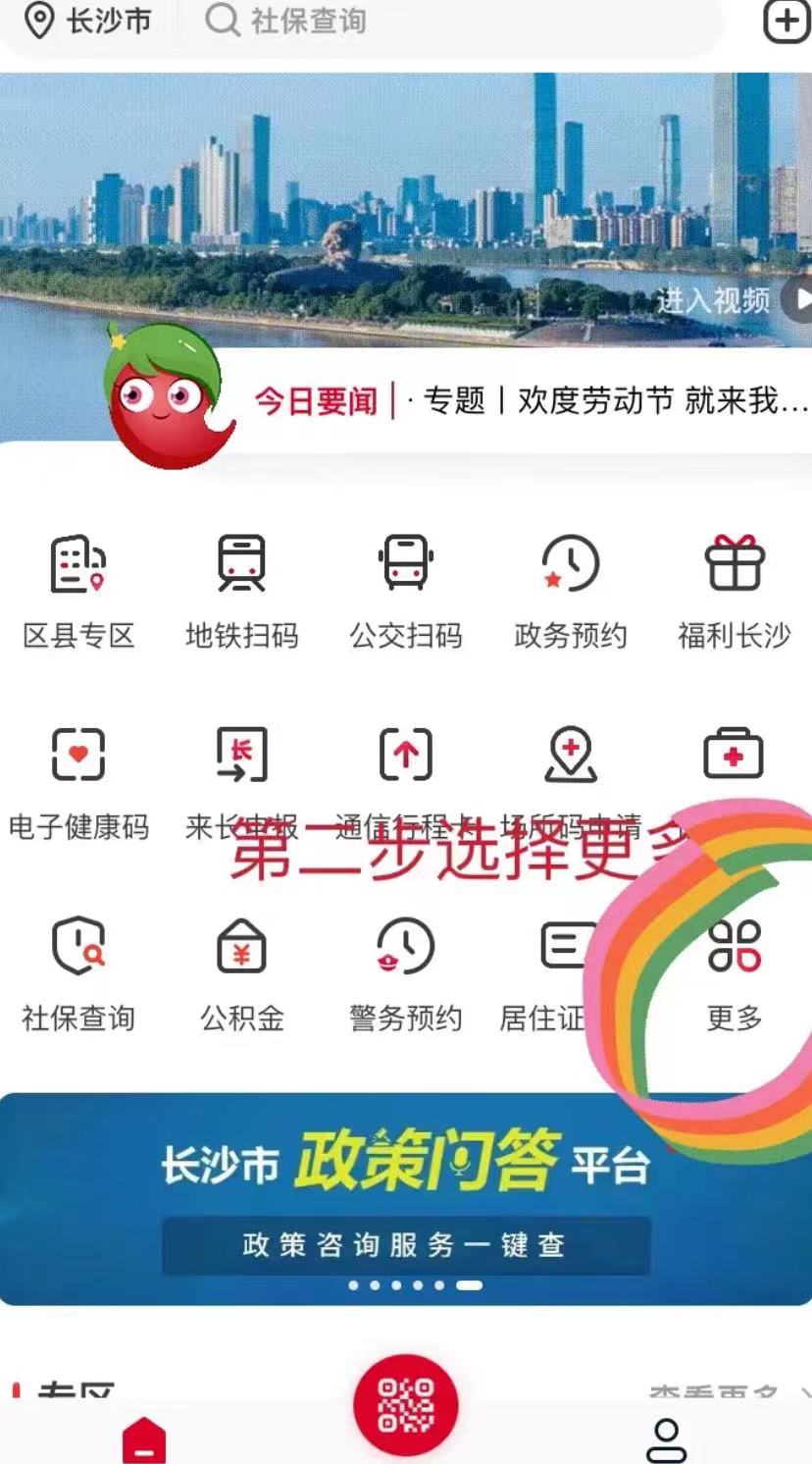Viewport: 812px width, 1464px height.
Task: Tap the red QR scan button
Action: pos(406,1404)
